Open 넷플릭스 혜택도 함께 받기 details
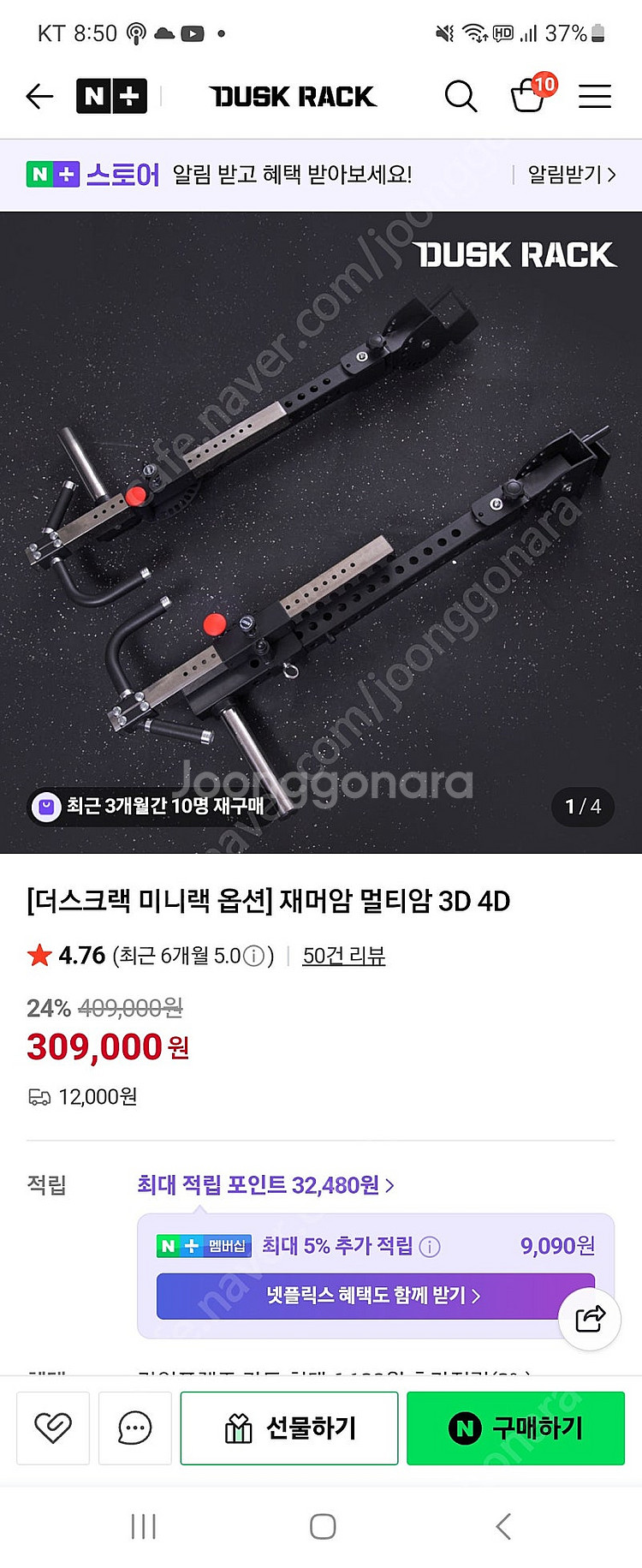Viewport: 642px width, 1568px height. coord(376,1296)
